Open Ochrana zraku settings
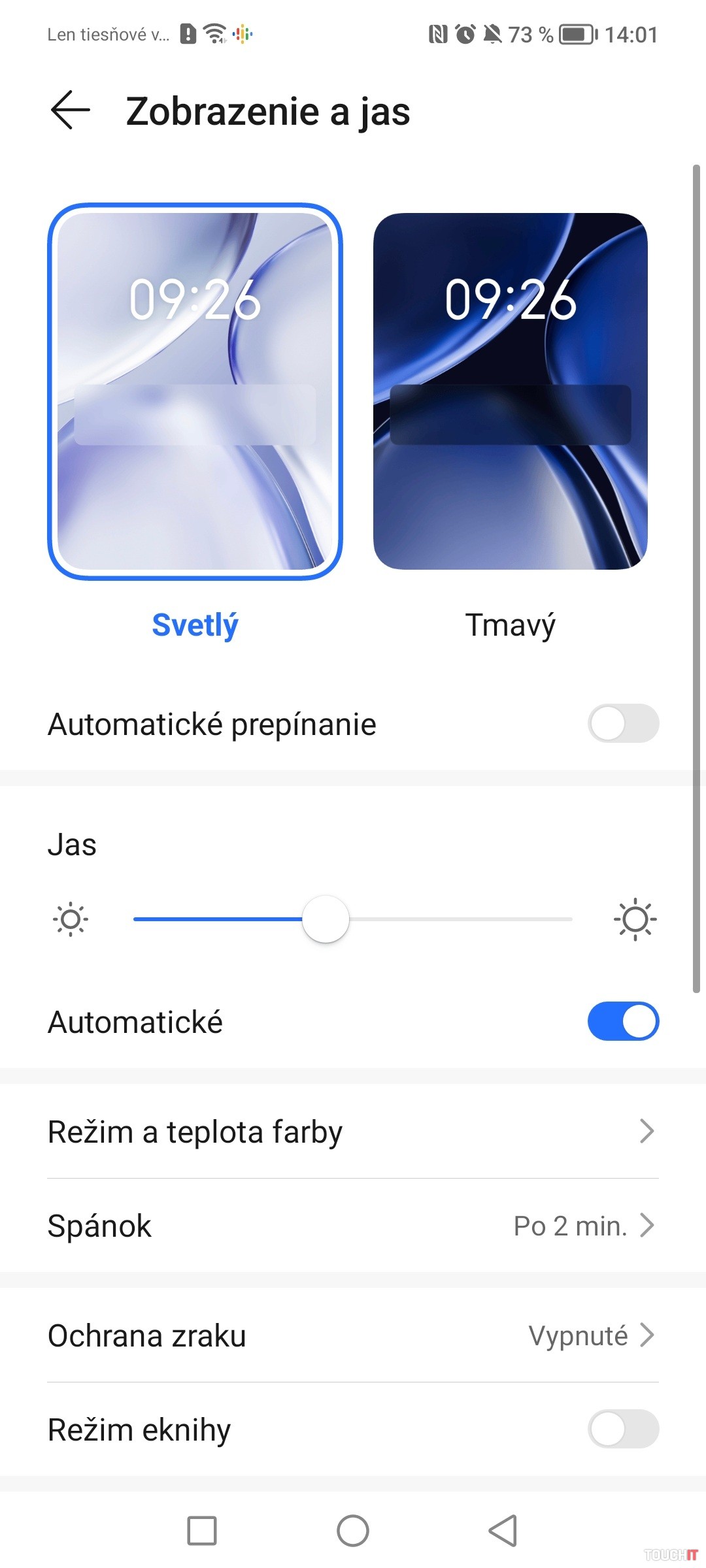Image resolution: width=706 pixels, height=1568 pixels. 353,1335
